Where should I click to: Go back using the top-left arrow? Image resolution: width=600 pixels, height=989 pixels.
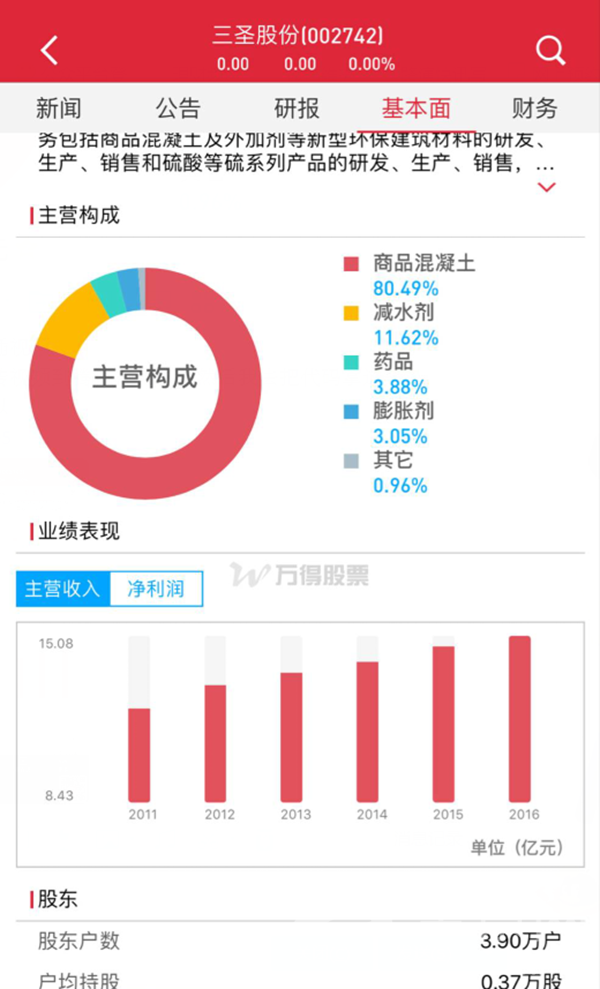click(x=49, y=50)
